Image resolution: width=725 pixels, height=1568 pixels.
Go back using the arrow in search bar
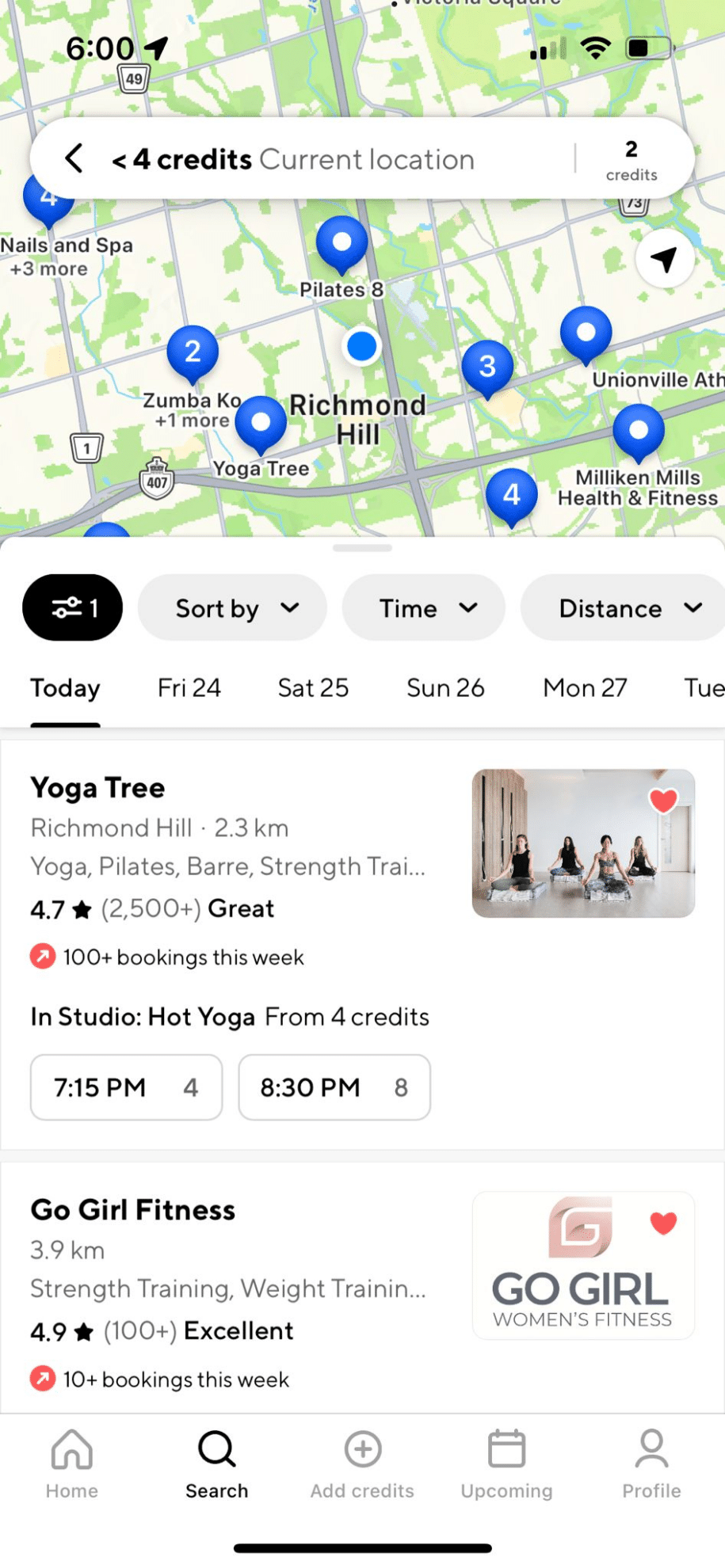pos(74,158)
